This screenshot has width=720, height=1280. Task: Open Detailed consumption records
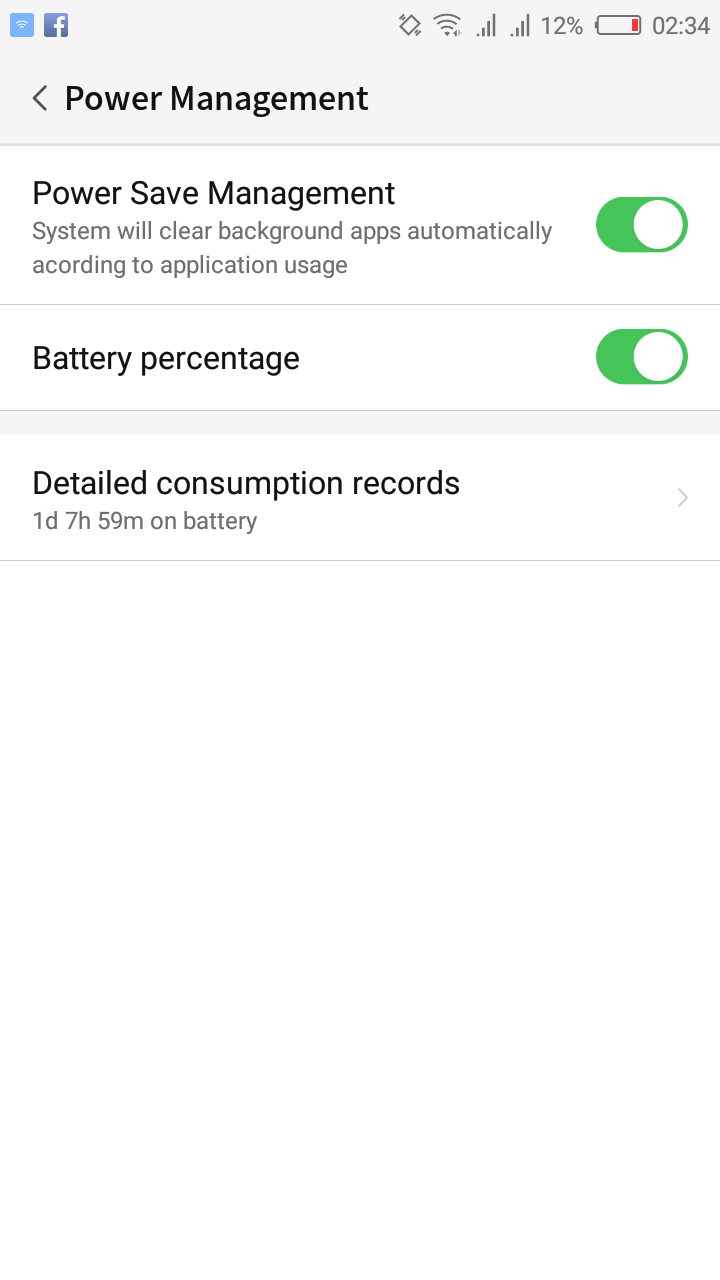click(360, 498)
